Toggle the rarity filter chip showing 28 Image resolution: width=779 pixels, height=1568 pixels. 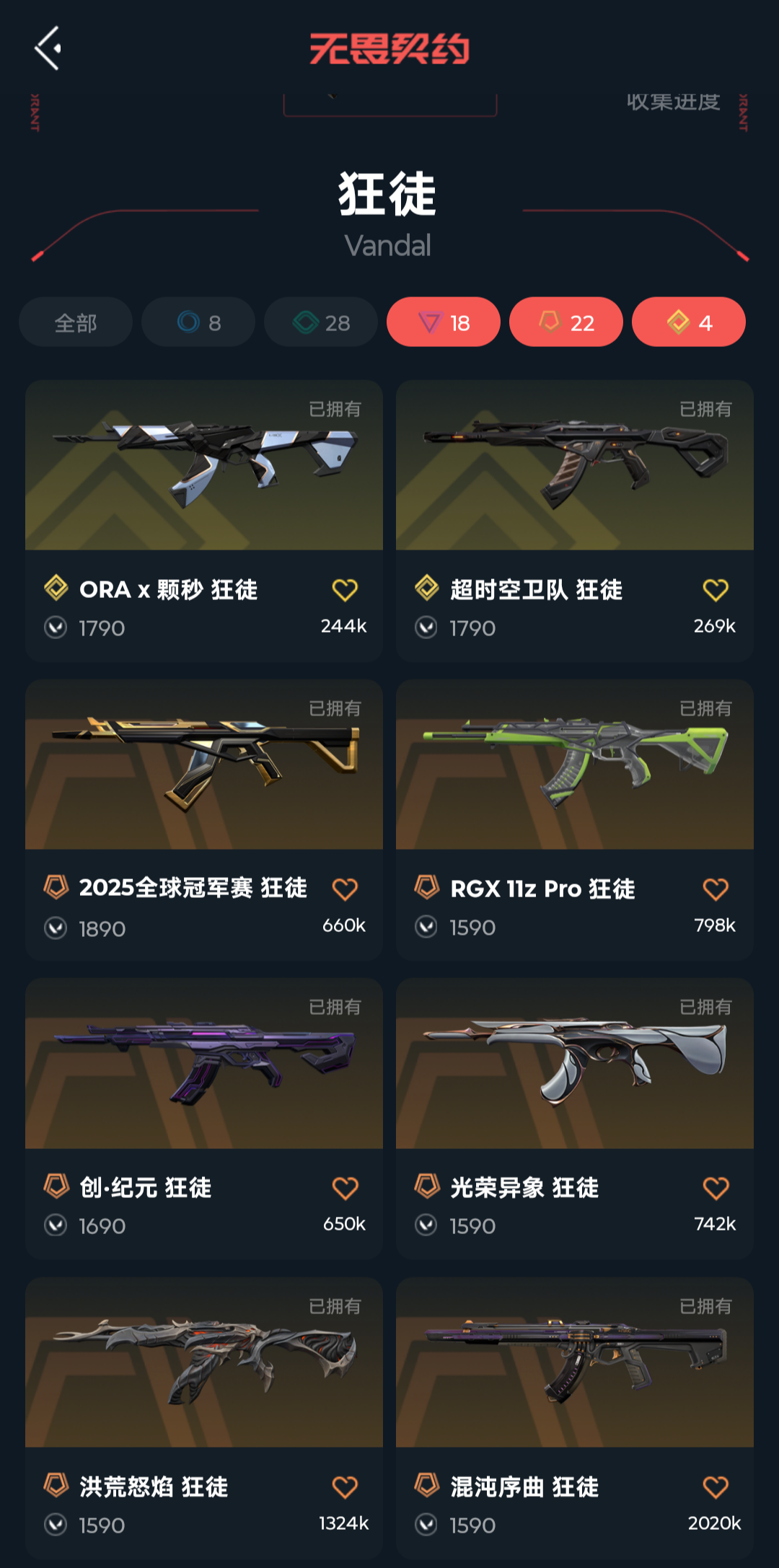coord(321,322)
